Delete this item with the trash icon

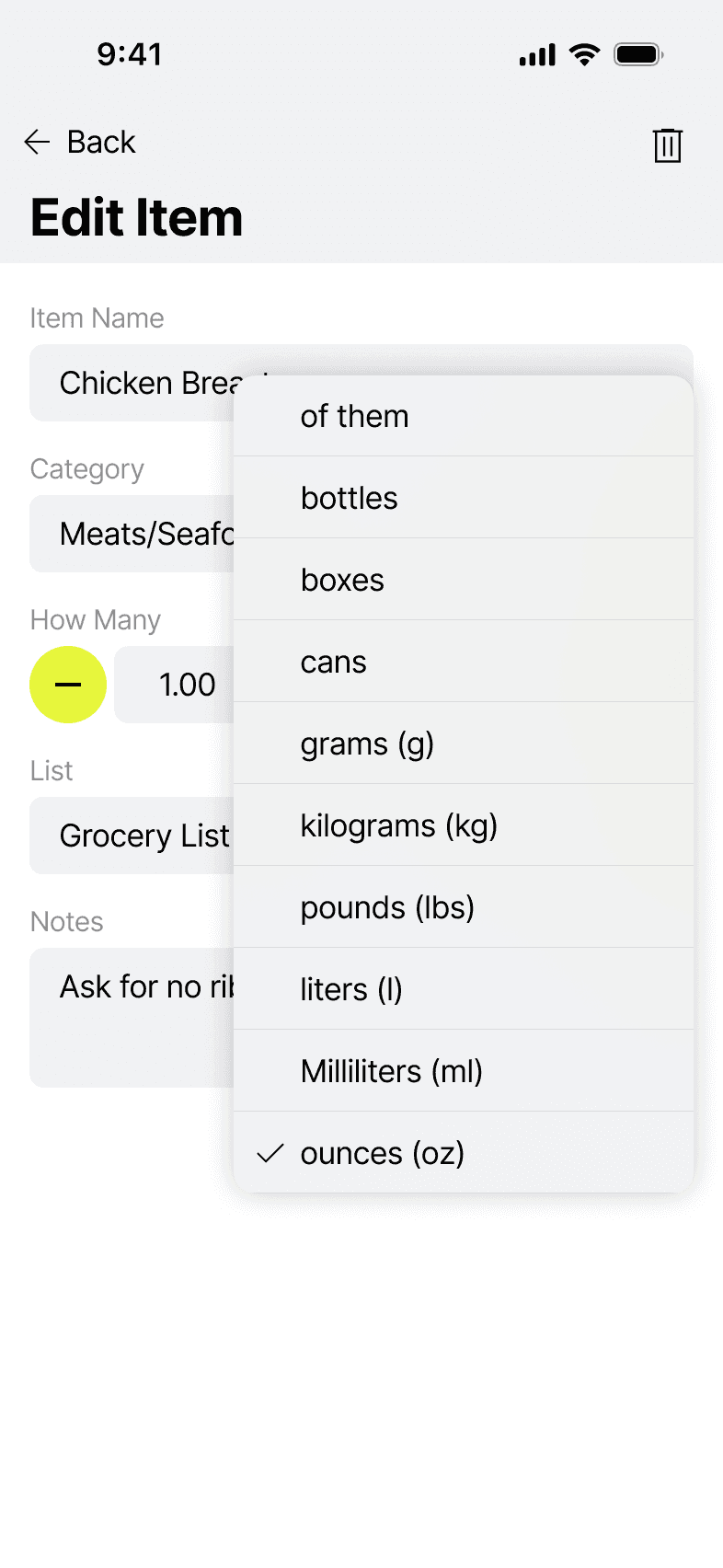click(667, 145)
